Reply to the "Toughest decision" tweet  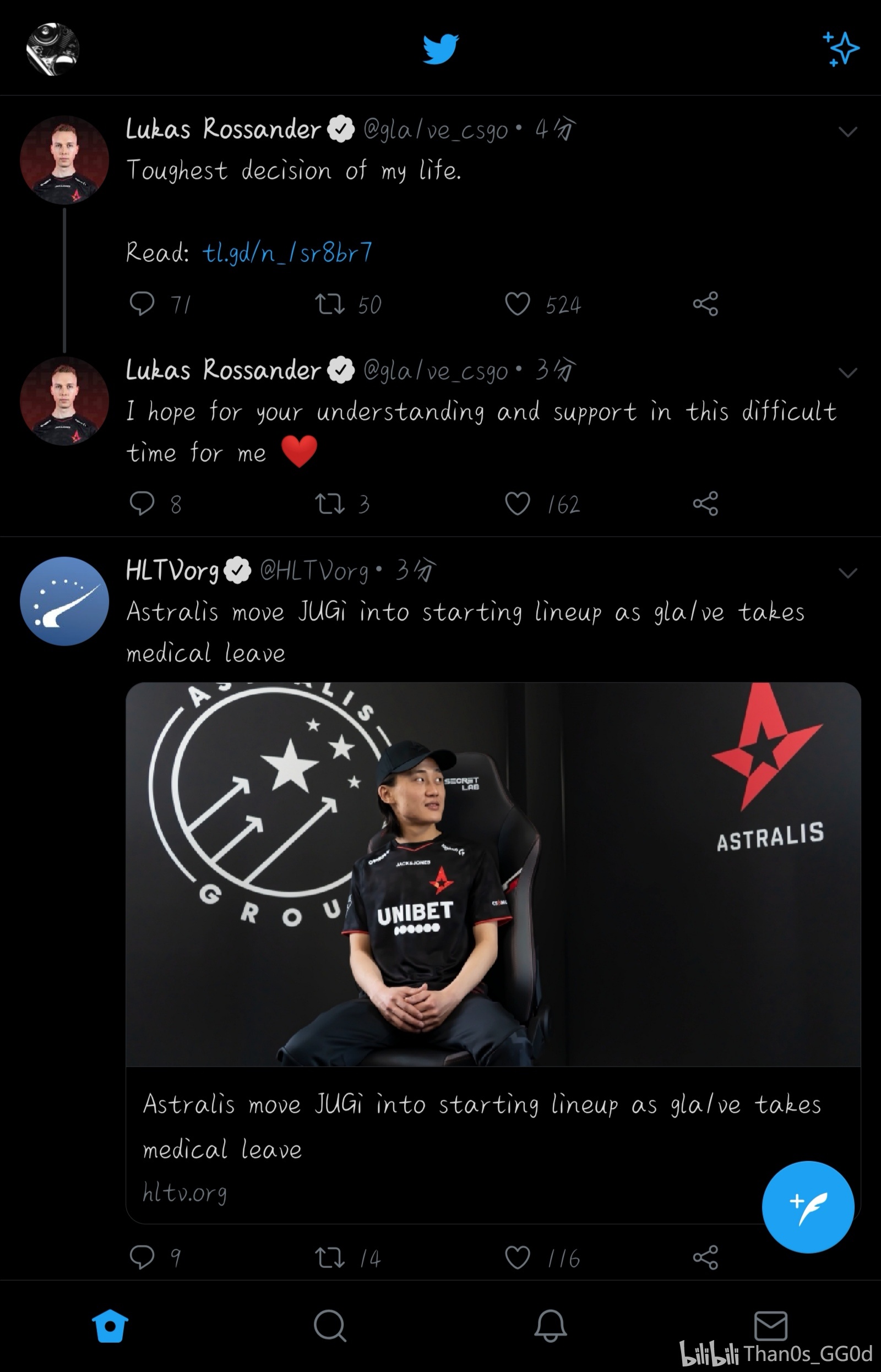(x=142, y=304)
